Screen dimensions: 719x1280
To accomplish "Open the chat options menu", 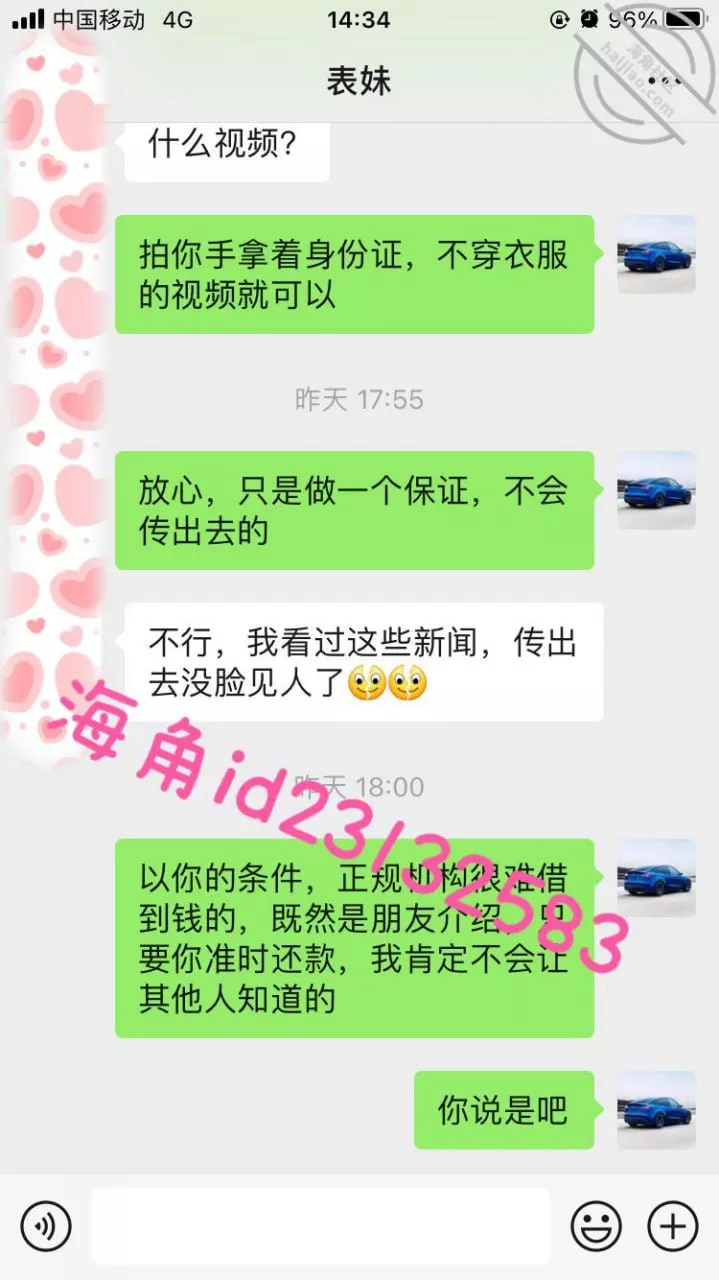I will 665,79.
